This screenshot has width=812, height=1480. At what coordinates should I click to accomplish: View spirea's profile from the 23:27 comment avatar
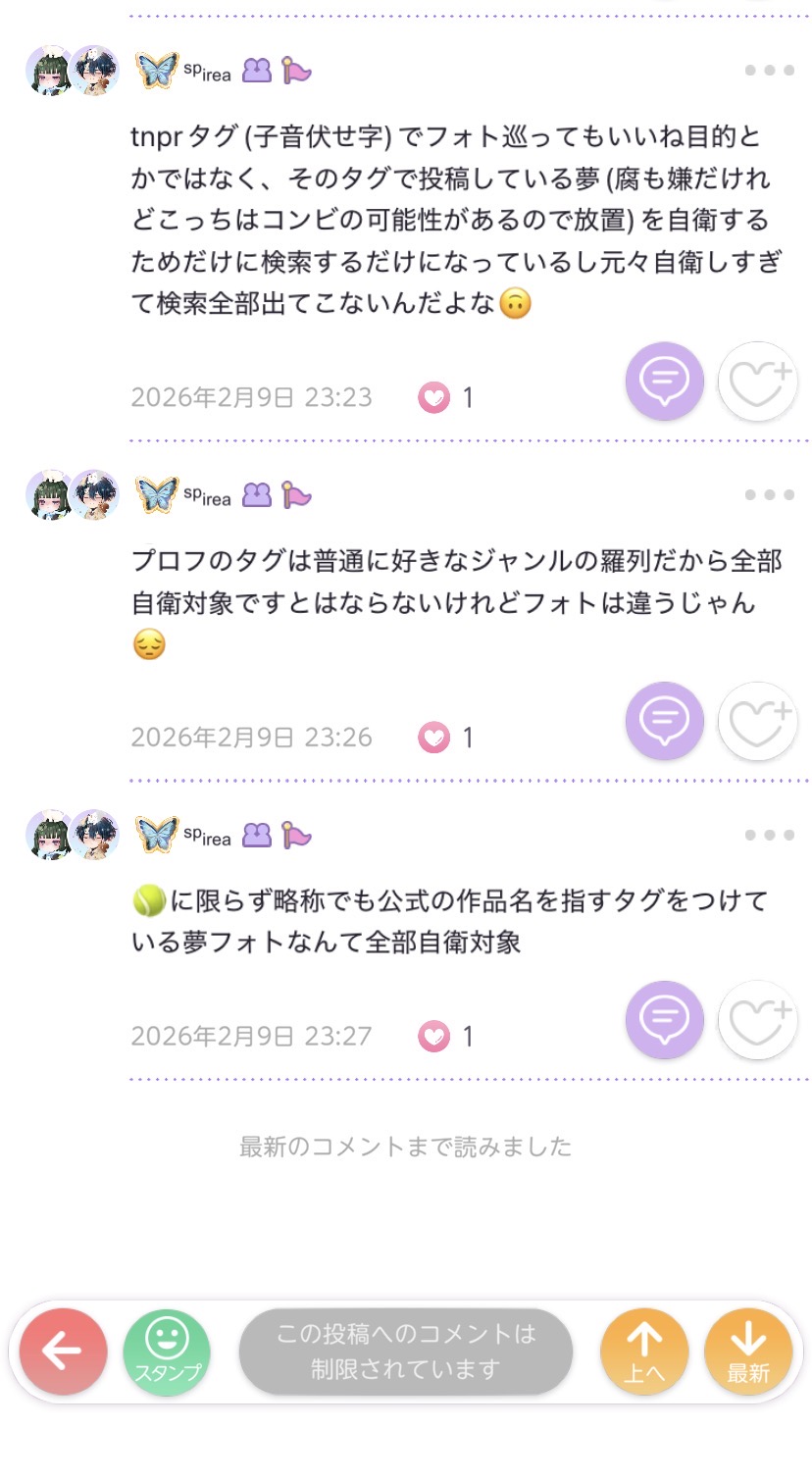72,836
